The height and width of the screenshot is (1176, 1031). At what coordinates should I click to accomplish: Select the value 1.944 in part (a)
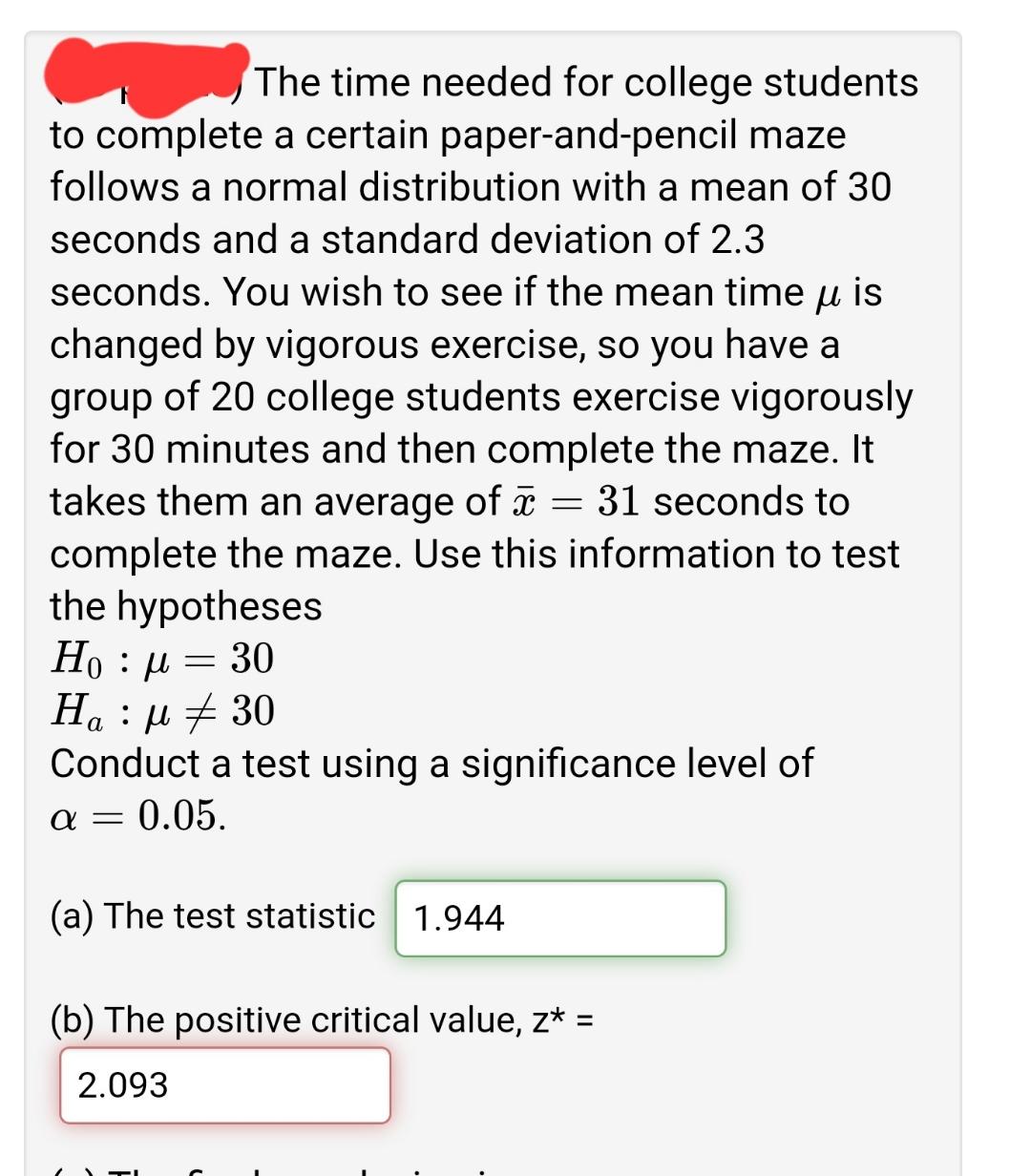[458, 918]
